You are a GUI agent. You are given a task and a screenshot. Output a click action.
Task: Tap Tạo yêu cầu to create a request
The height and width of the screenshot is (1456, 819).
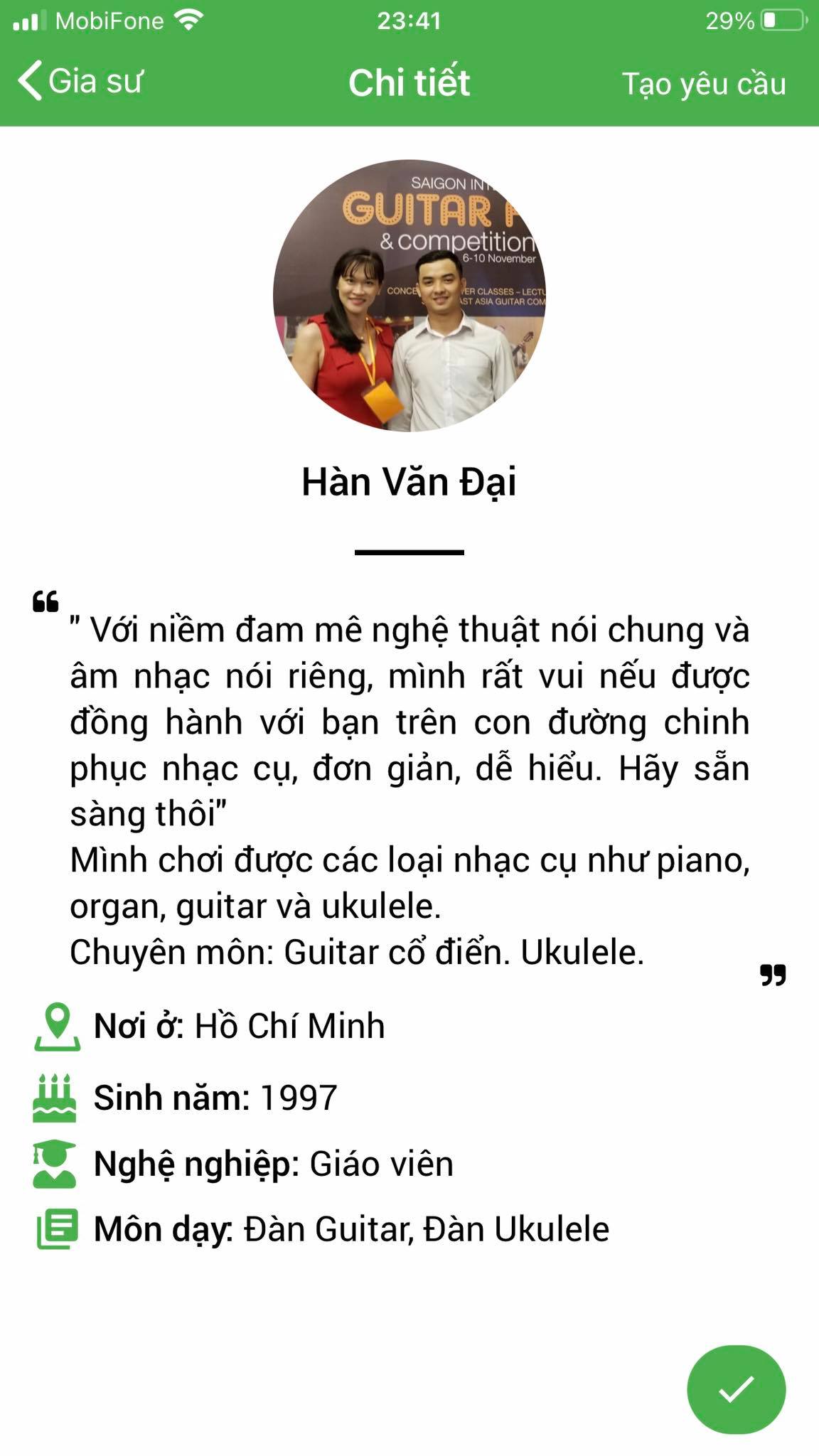[704, 84]
